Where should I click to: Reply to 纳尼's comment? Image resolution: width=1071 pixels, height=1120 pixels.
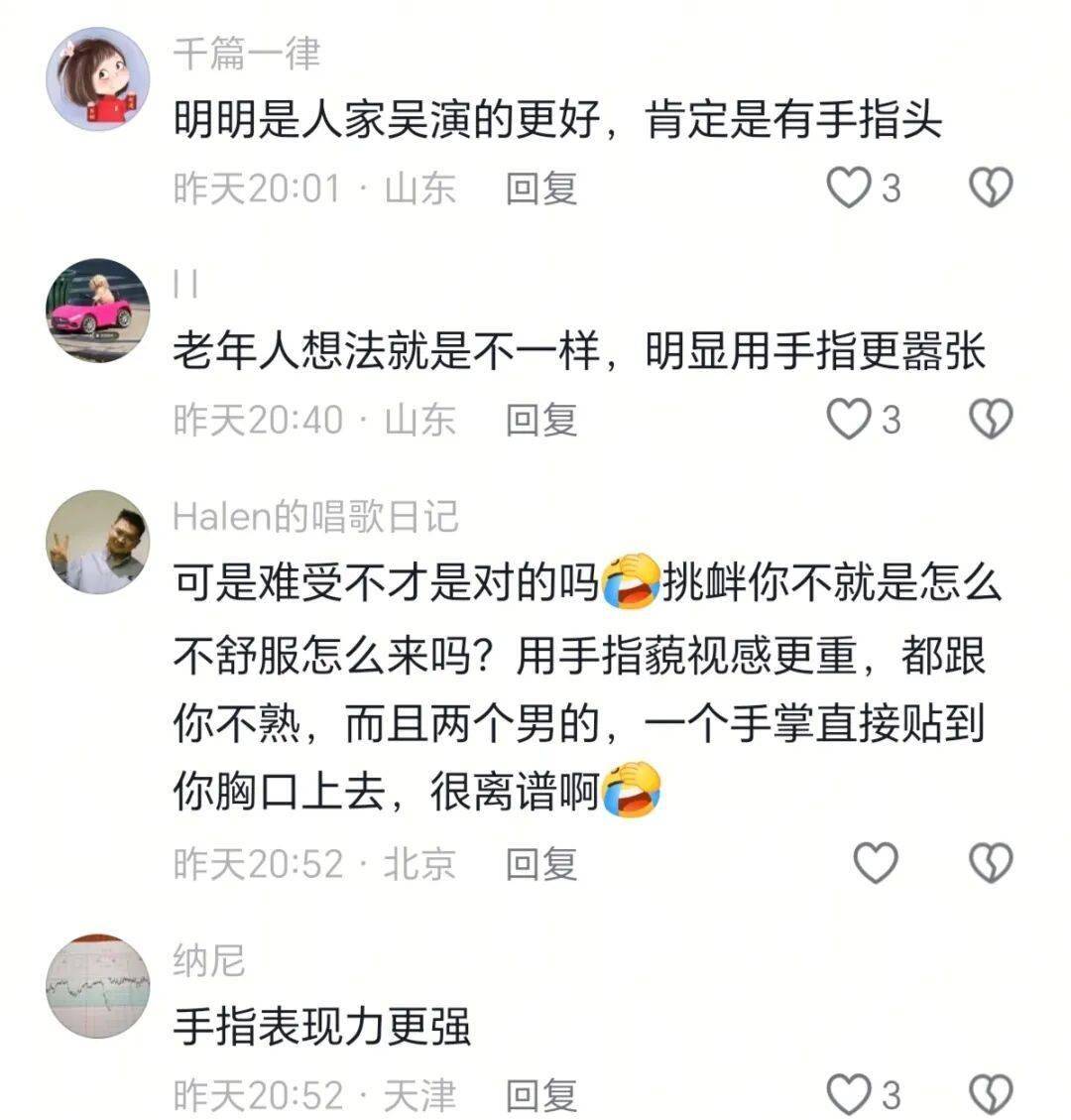click(541, 1095)
